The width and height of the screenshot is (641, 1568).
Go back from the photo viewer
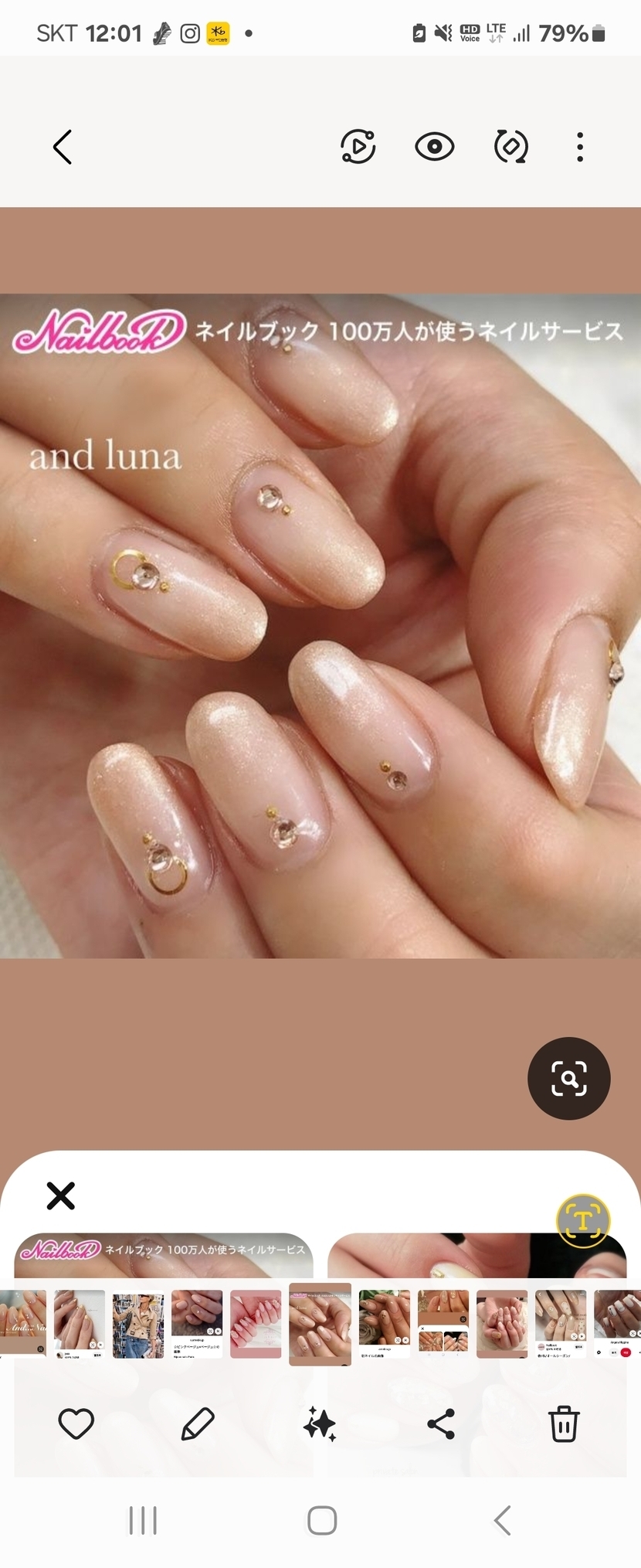pos(63,147)
